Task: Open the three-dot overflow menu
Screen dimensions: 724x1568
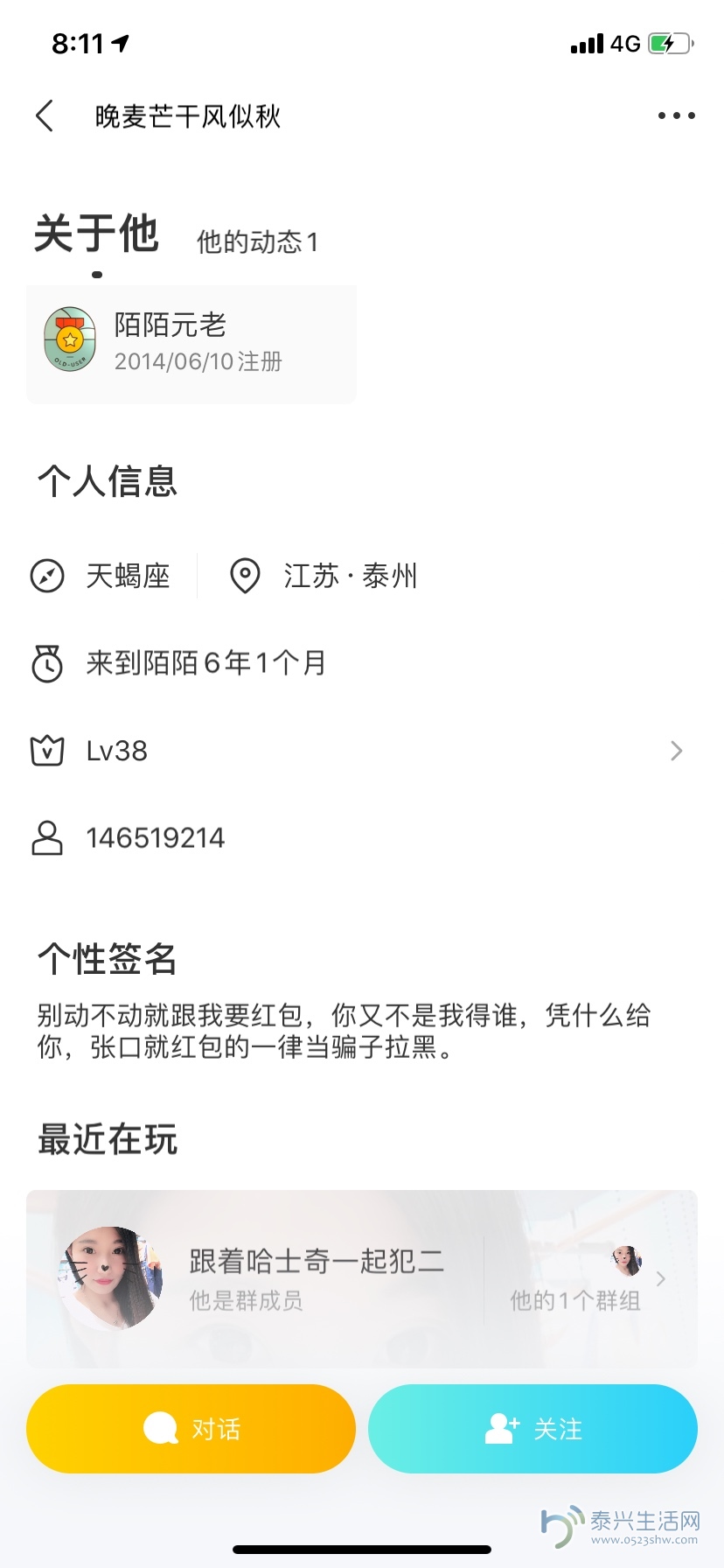Action: pyautogui.click(x=676, y=115)
